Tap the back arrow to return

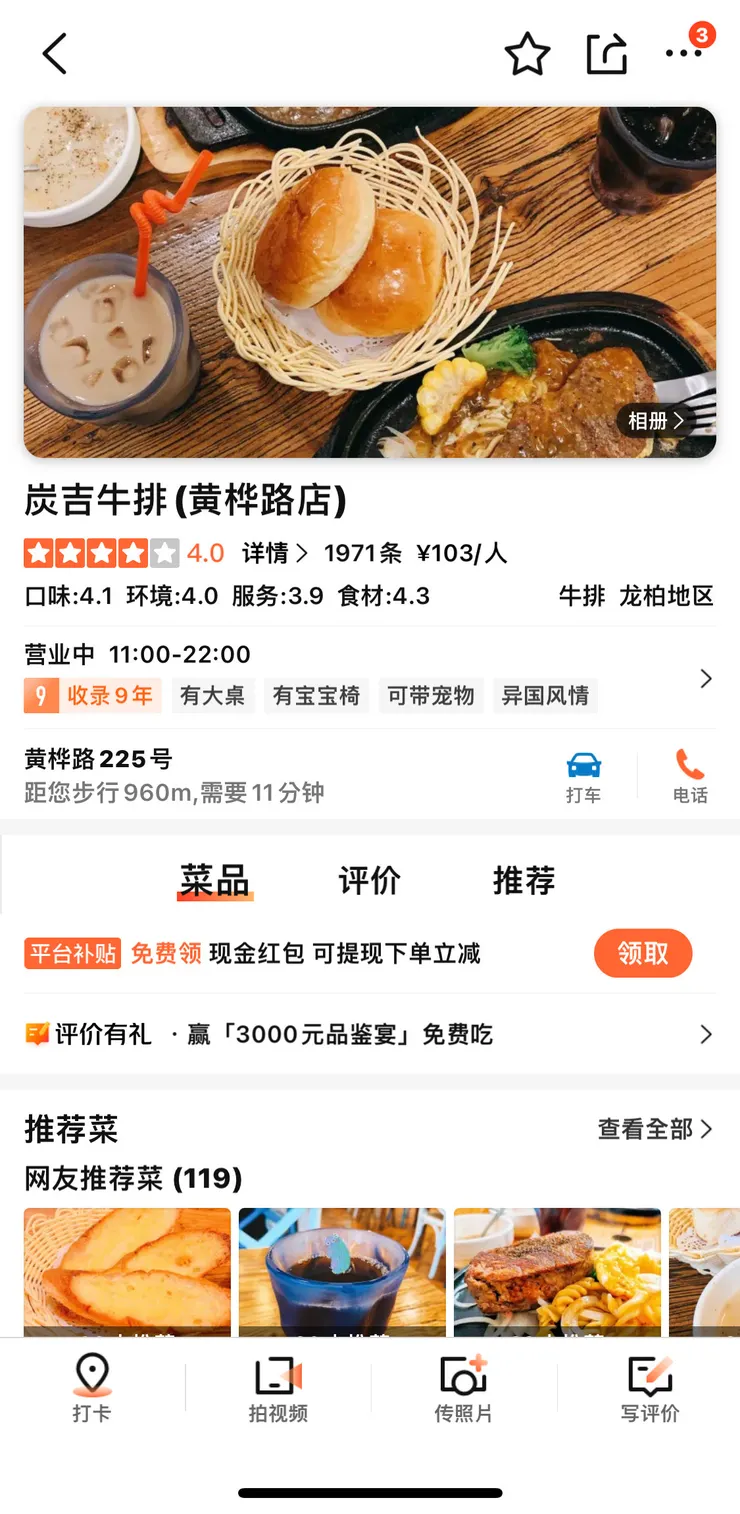(55, 55)
